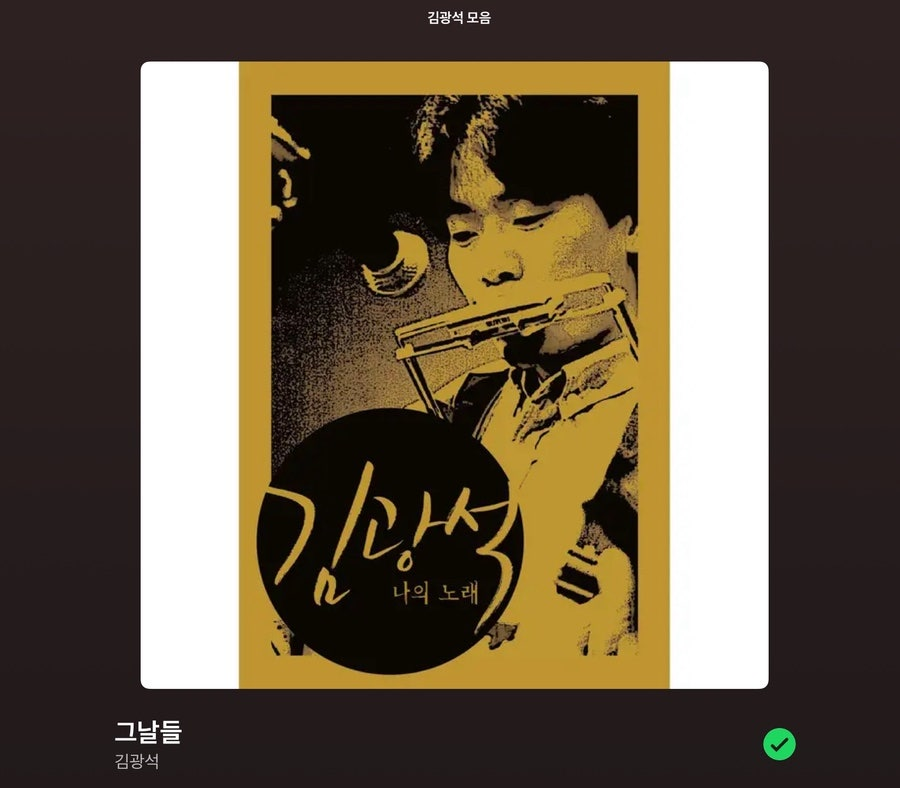Open artist 김광석 under the song title
This screenshot has height=788, width=900.
(x=137, y=762)
